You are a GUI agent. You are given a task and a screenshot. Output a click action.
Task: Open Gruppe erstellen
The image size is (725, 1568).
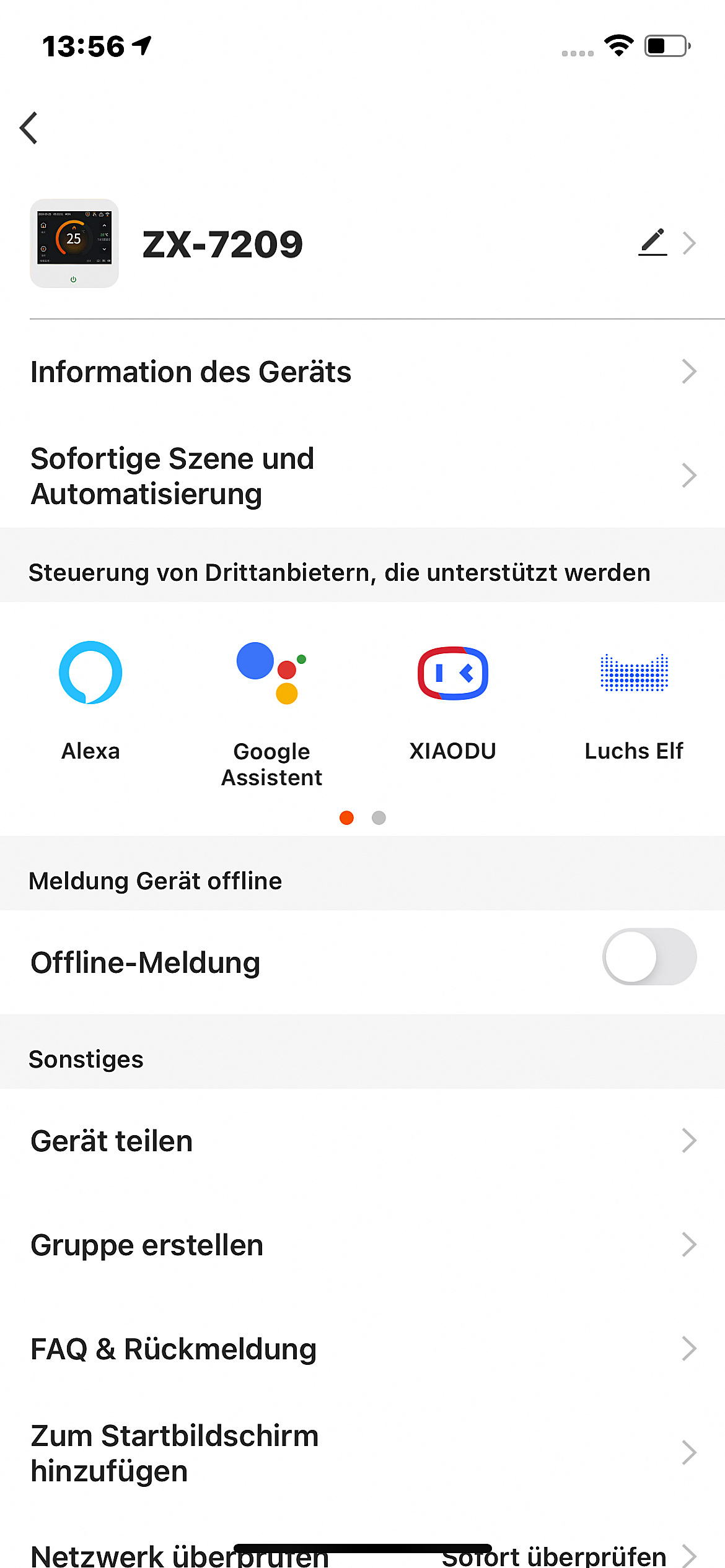click(362, 1245)
